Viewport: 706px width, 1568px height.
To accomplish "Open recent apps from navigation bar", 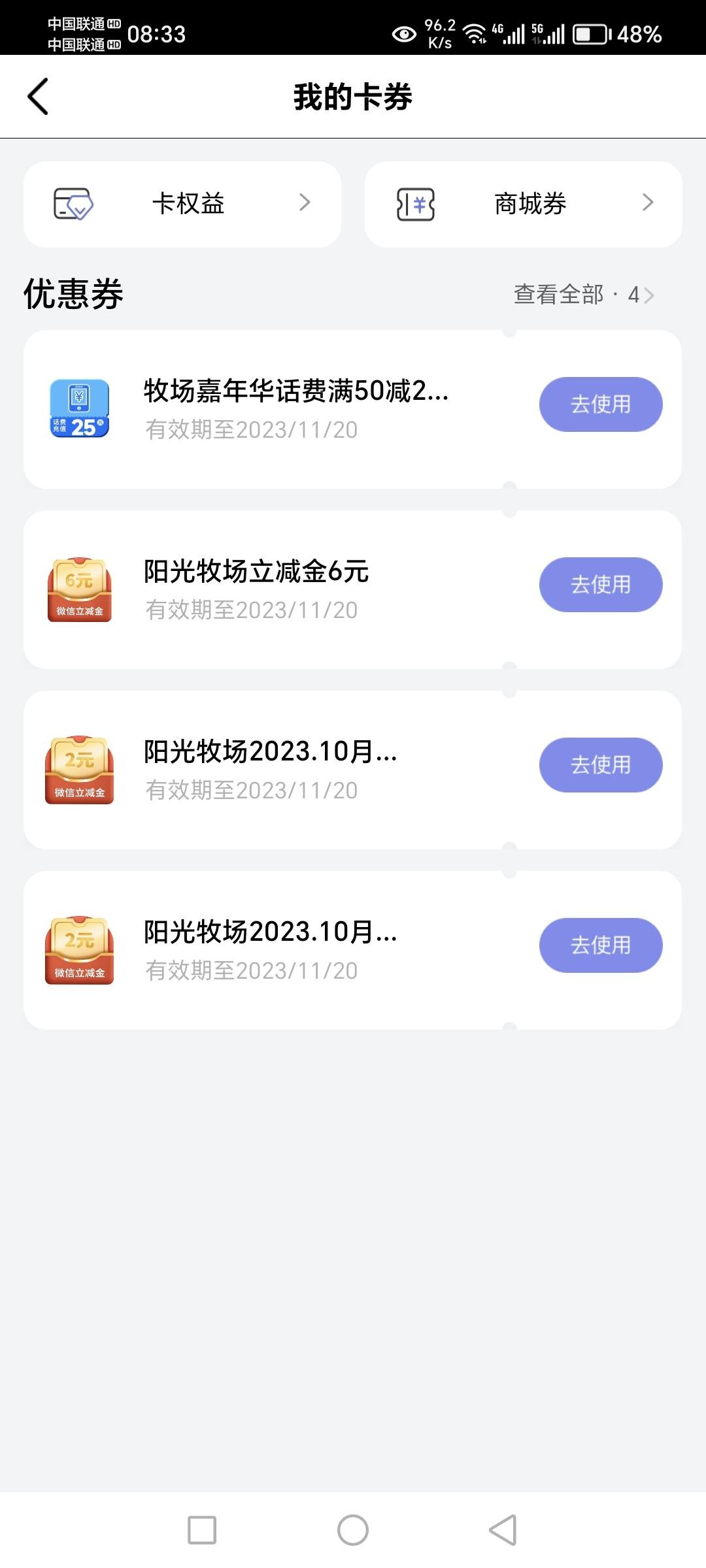I will coord(202,1529).
